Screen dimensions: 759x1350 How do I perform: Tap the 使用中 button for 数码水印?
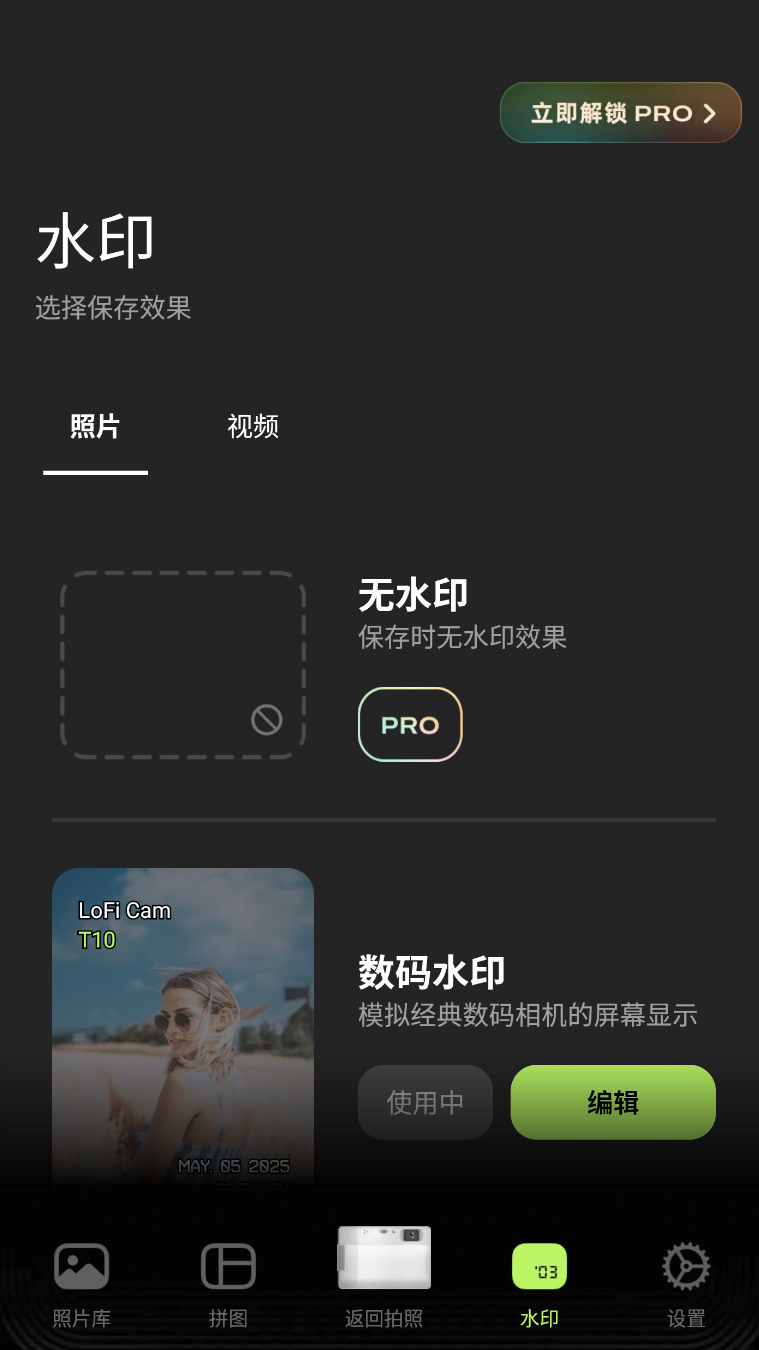[x=425, y=1102]
